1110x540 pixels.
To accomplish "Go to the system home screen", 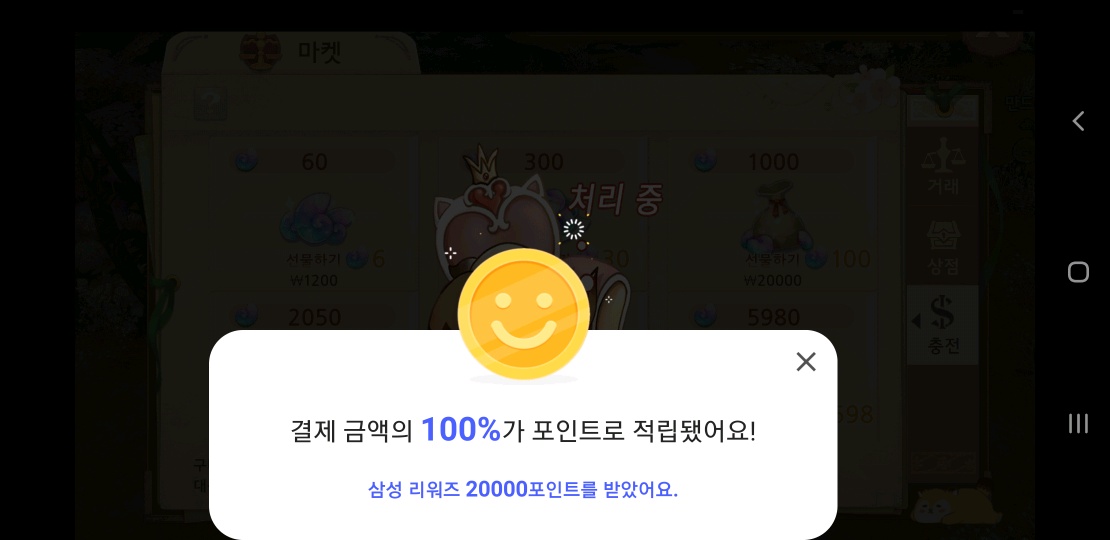I will pyautogui.click(x=1078, y=272).
